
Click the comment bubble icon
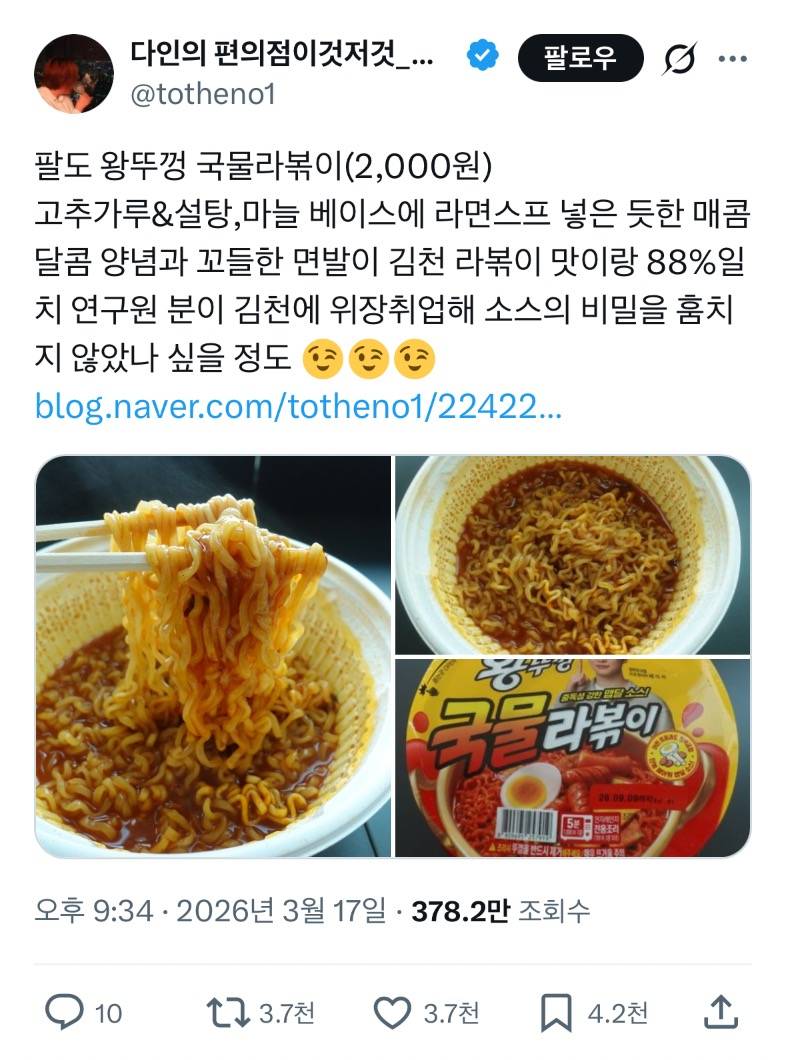pos(66,1014)
